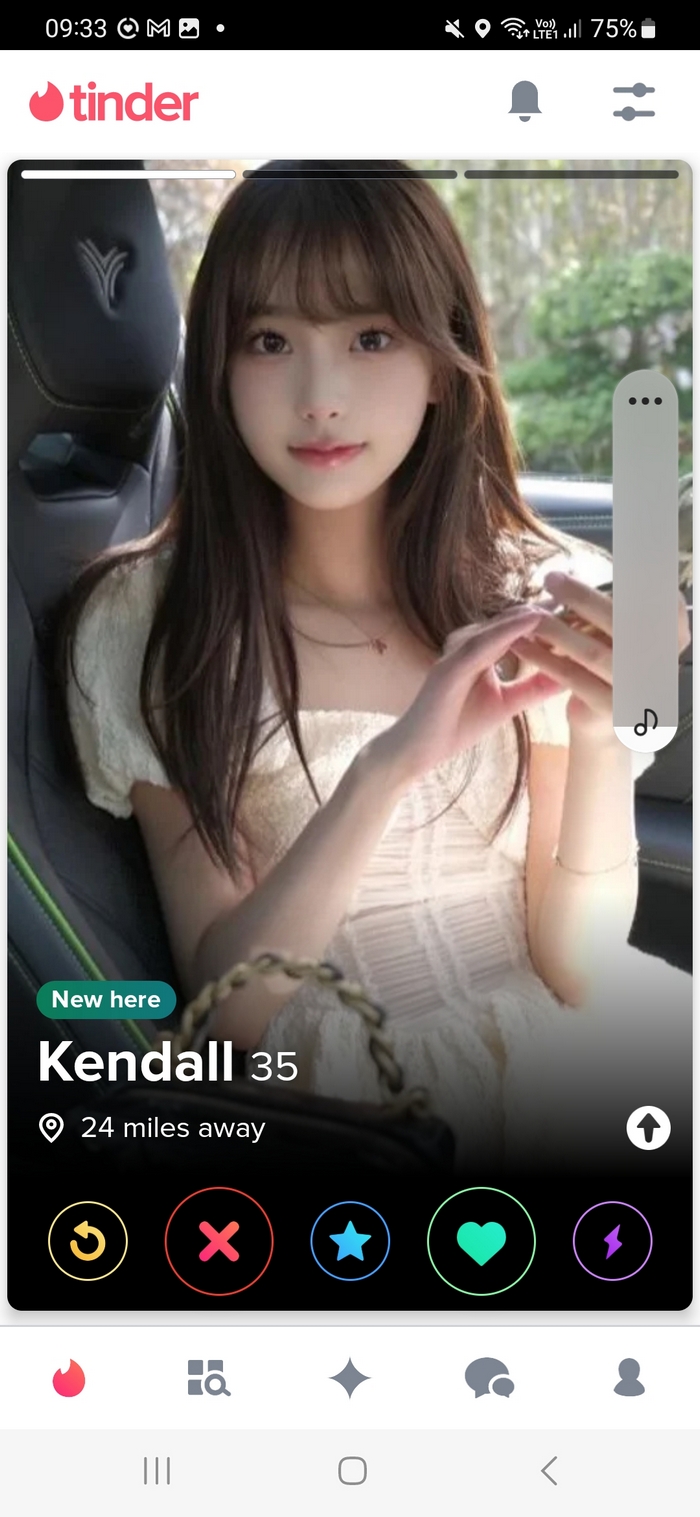This screenshot has height=1517, width=700.
Task: Switch to the Explore tab
Action: [x=209, y=1377]
